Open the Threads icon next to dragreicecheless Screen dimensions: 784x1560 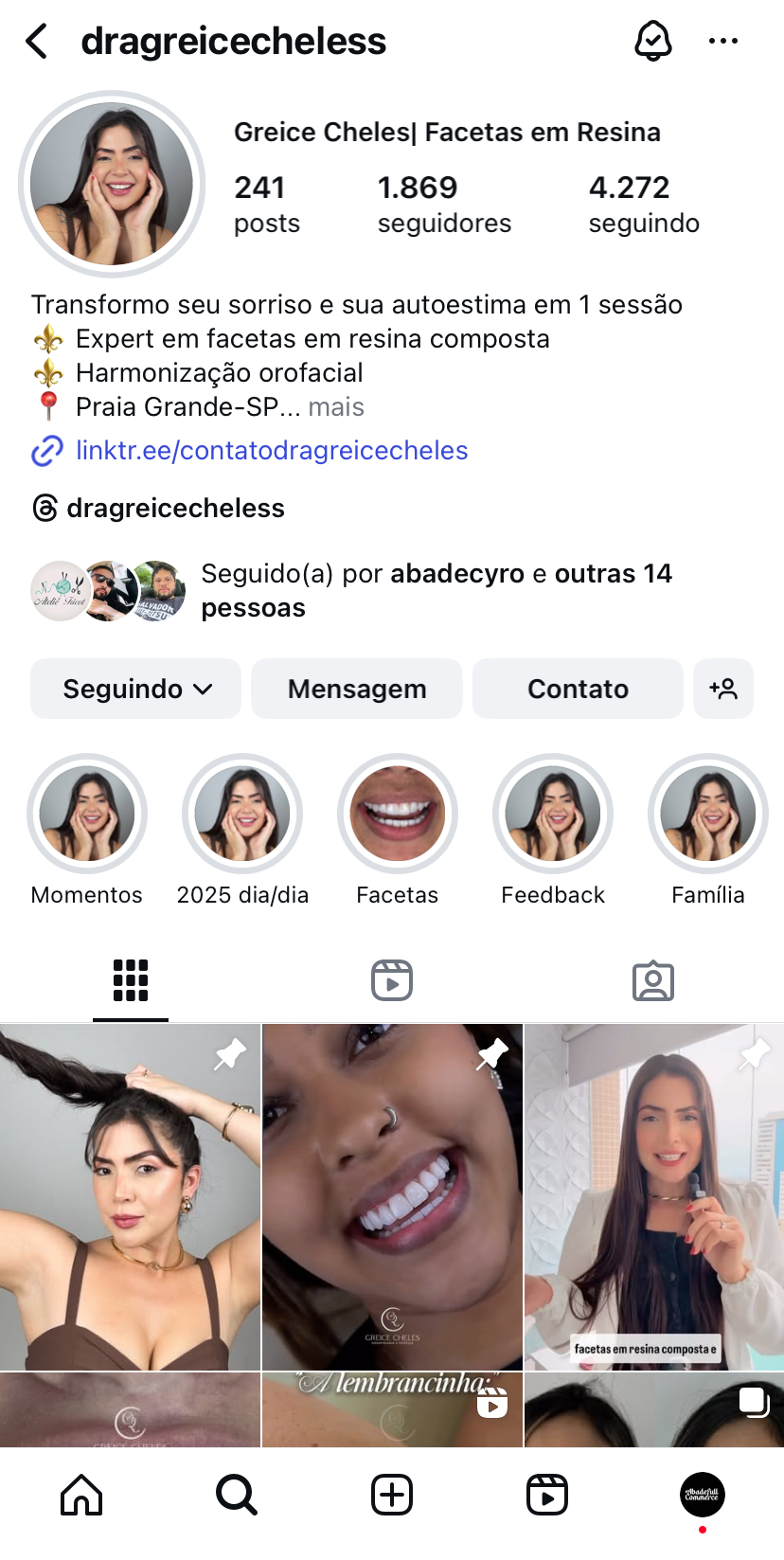43,509
